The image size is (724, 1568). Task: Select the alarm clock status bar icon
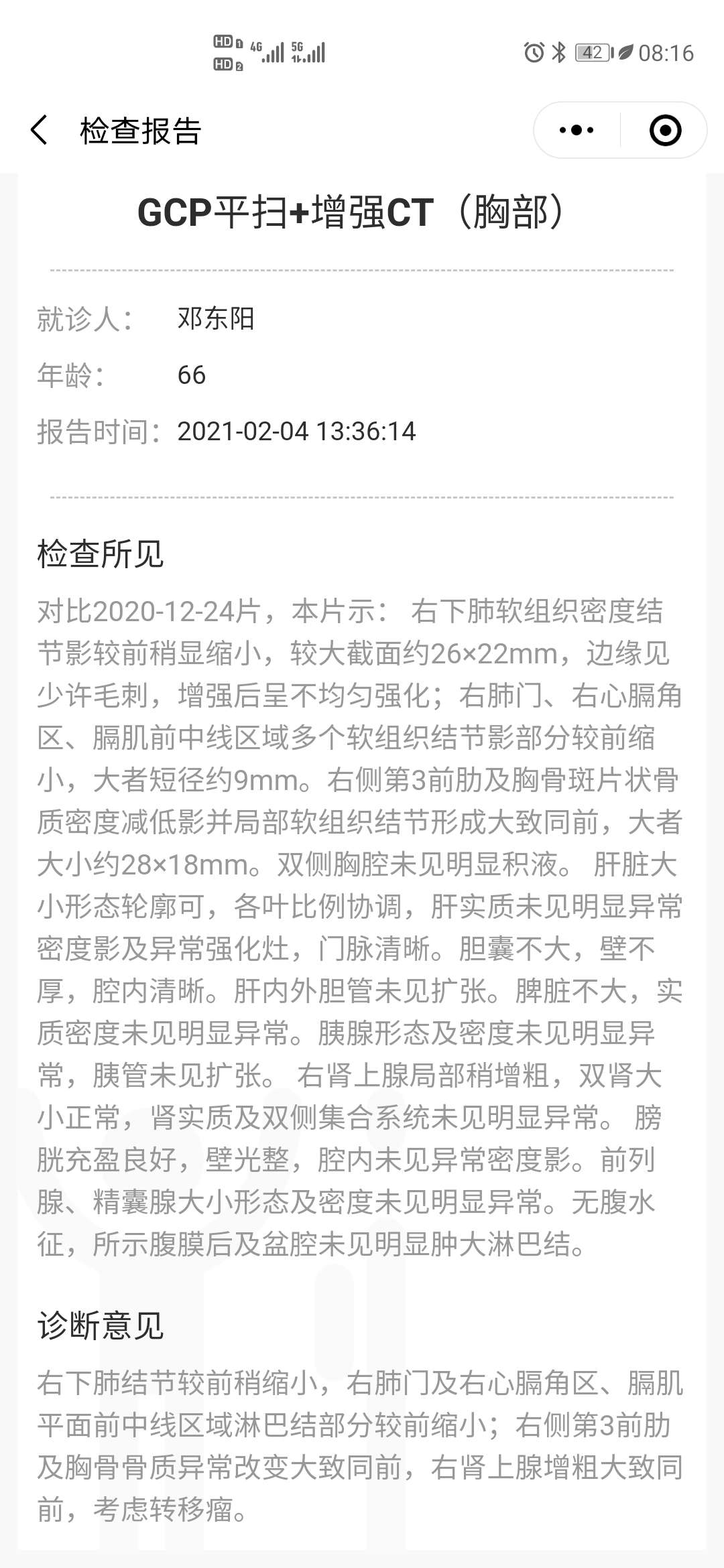(534, 53)
